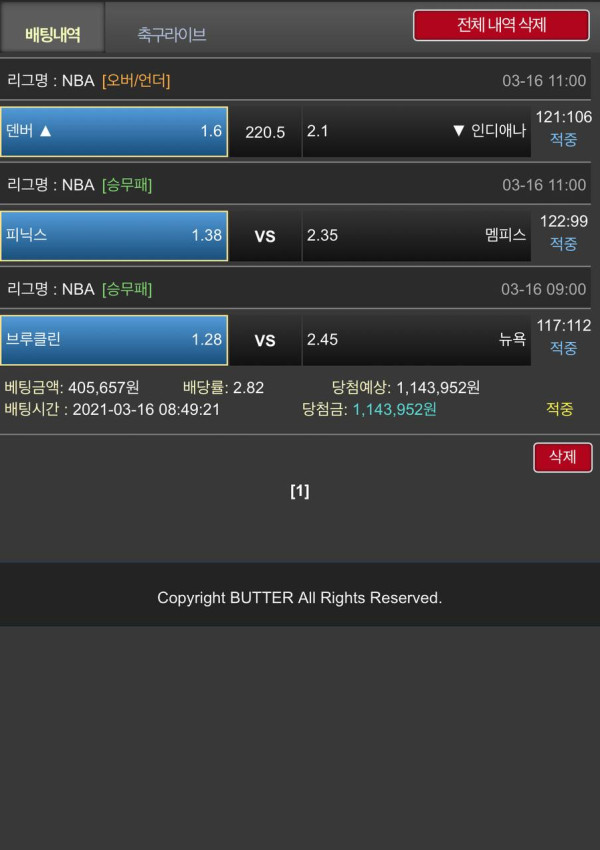Go to page 1
The image size is (600, 850).
coord(300,491)
